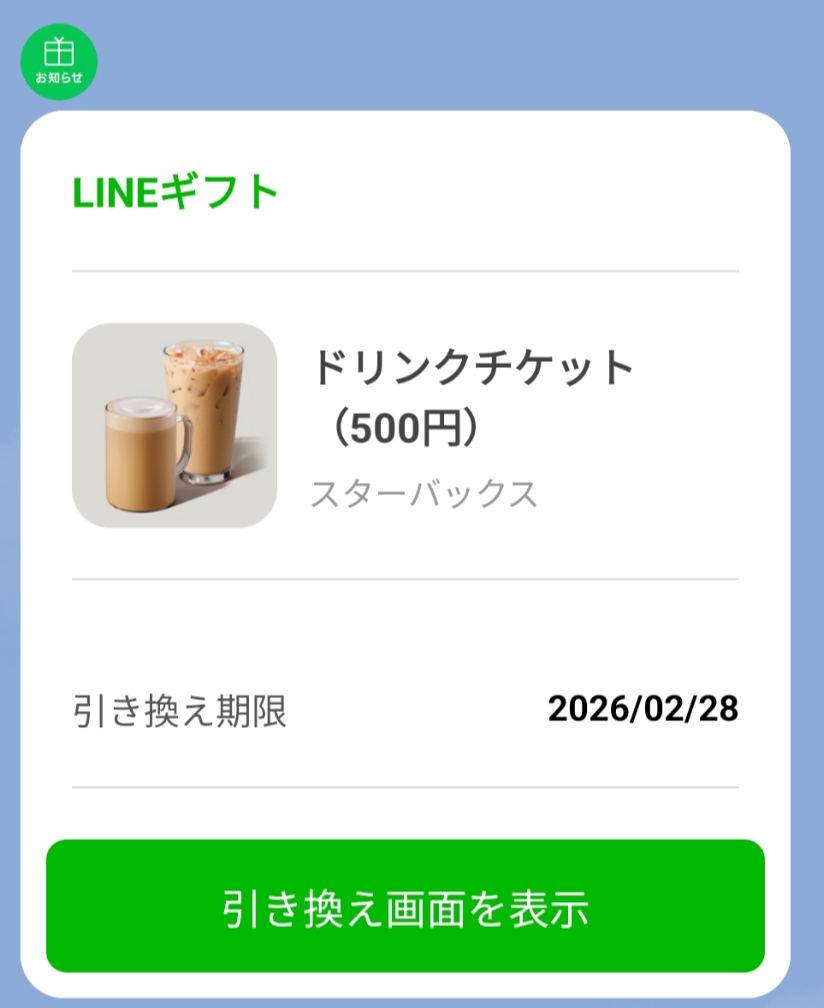Image resolution: width=824 pixels, height=1008 pixels.
Task: Open the お知らせ gift sender icon
Action: coord(59,62)
